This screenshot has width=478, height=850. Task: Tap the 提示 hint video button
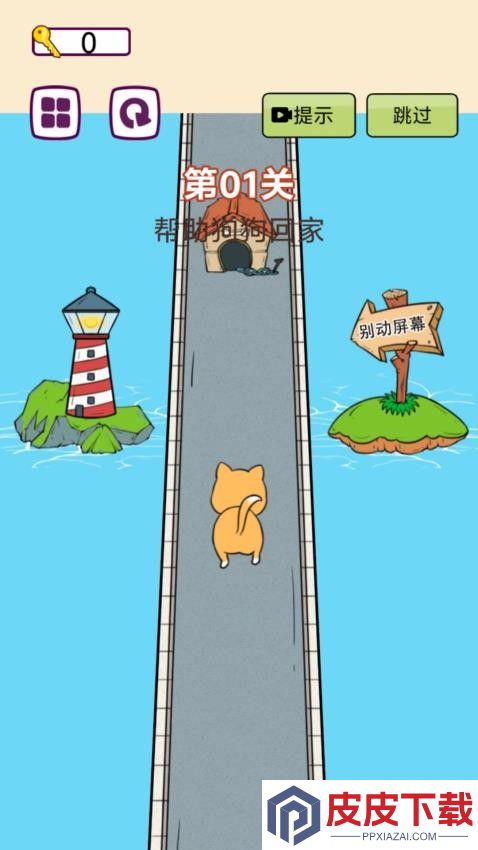pos(309,115)
